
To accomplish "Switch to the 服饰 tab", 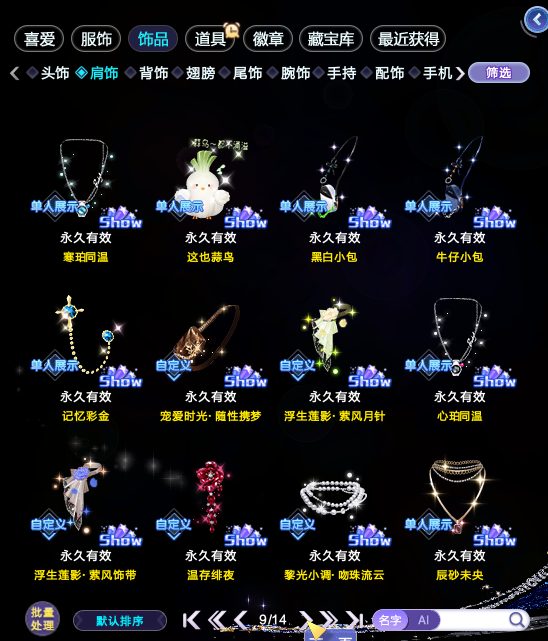I will click(96, 39).
